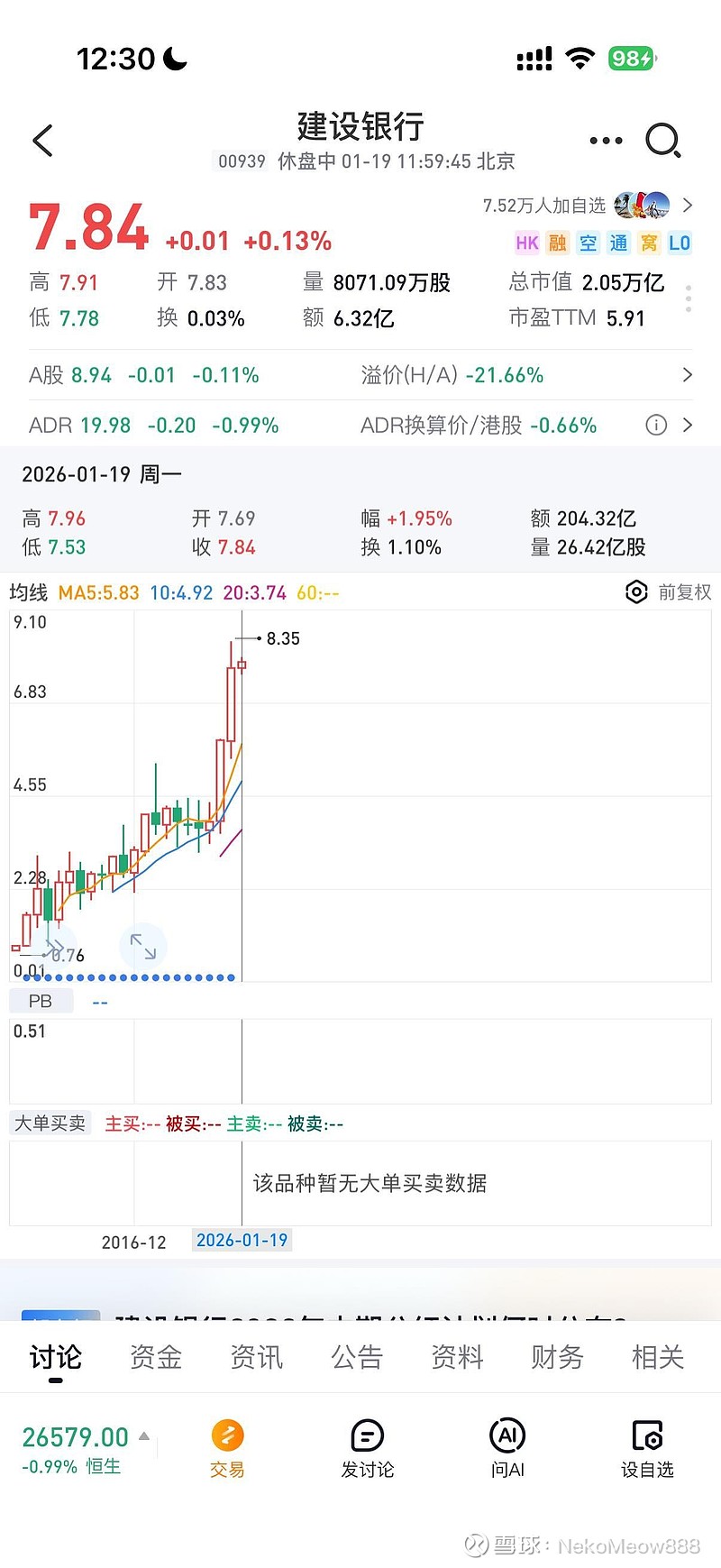721x1568 pixels.
Task: Expand the A股 premium comparison row
Action: pos(687,375)
